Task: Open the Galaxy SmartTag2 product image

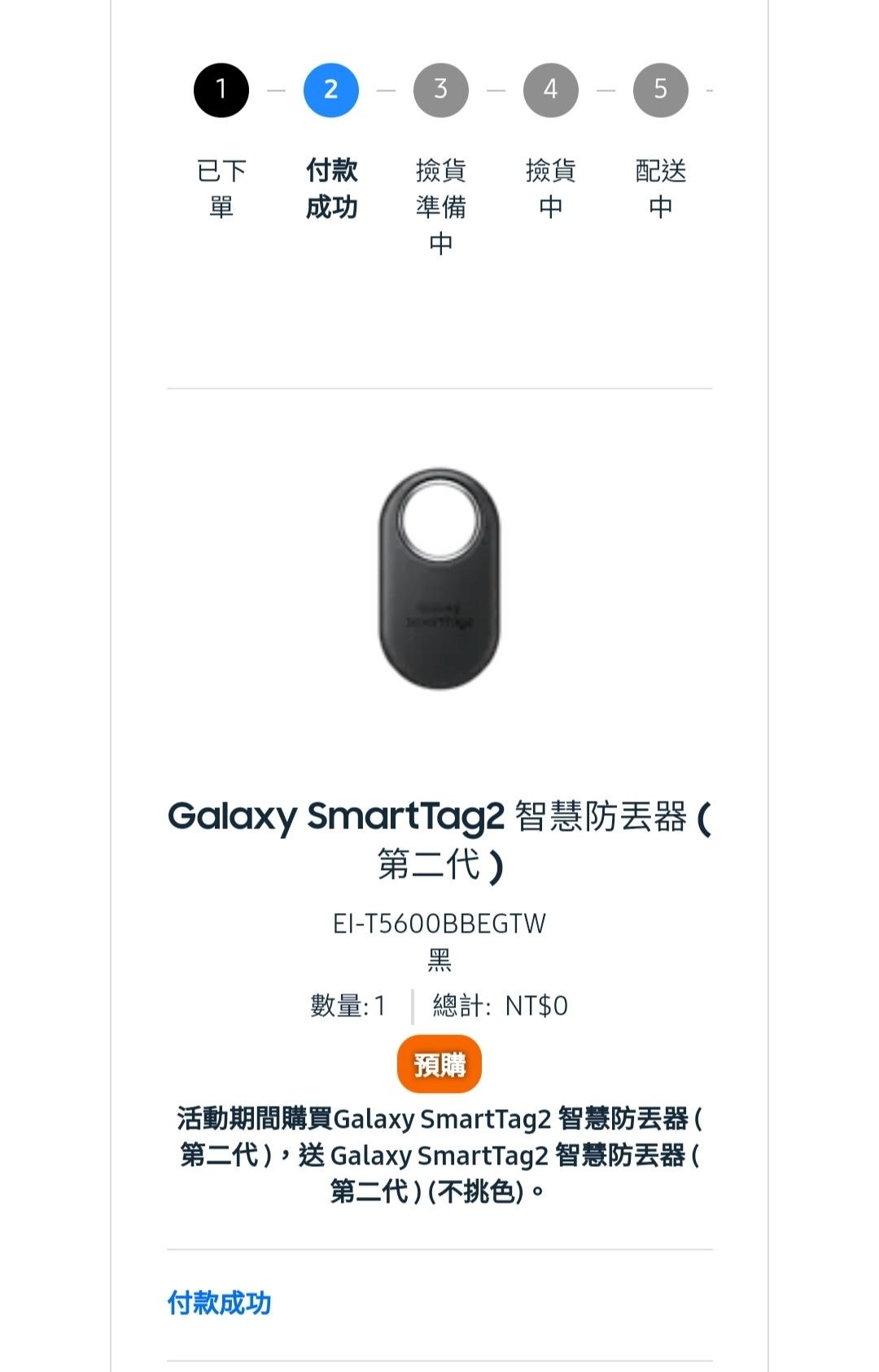Action: click(x=439, y=579)
